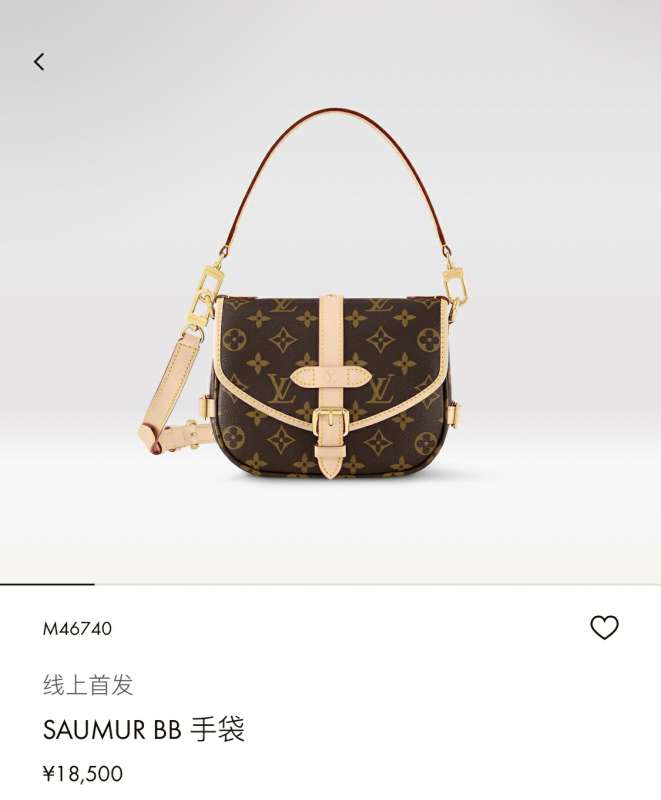Add Saumur BB handbag to wishlist
Viewport: 661px width, 800px height.
point(604,627)
